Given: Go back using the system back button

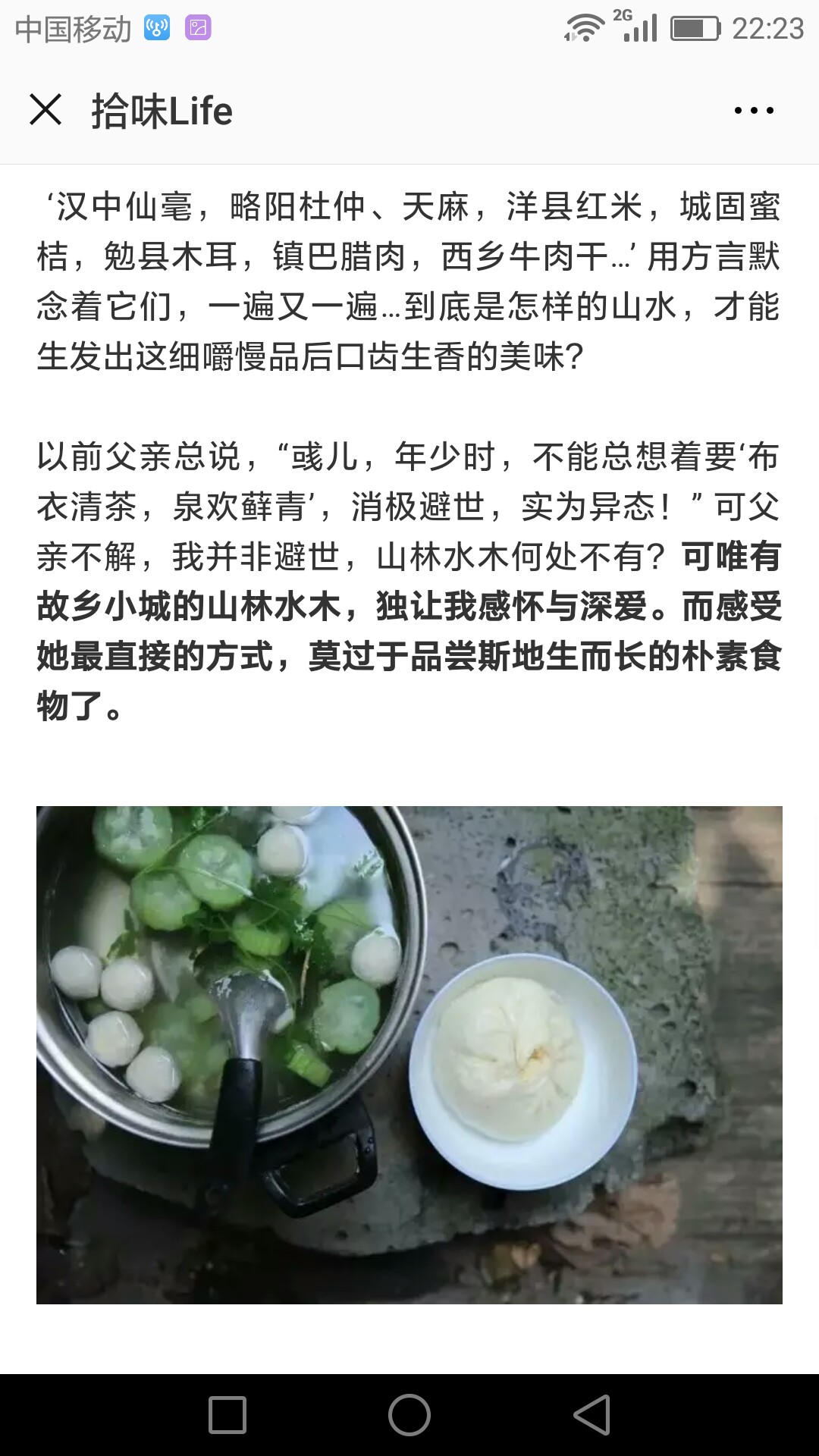Looking at the screenshot, I should click(591, 1415).
